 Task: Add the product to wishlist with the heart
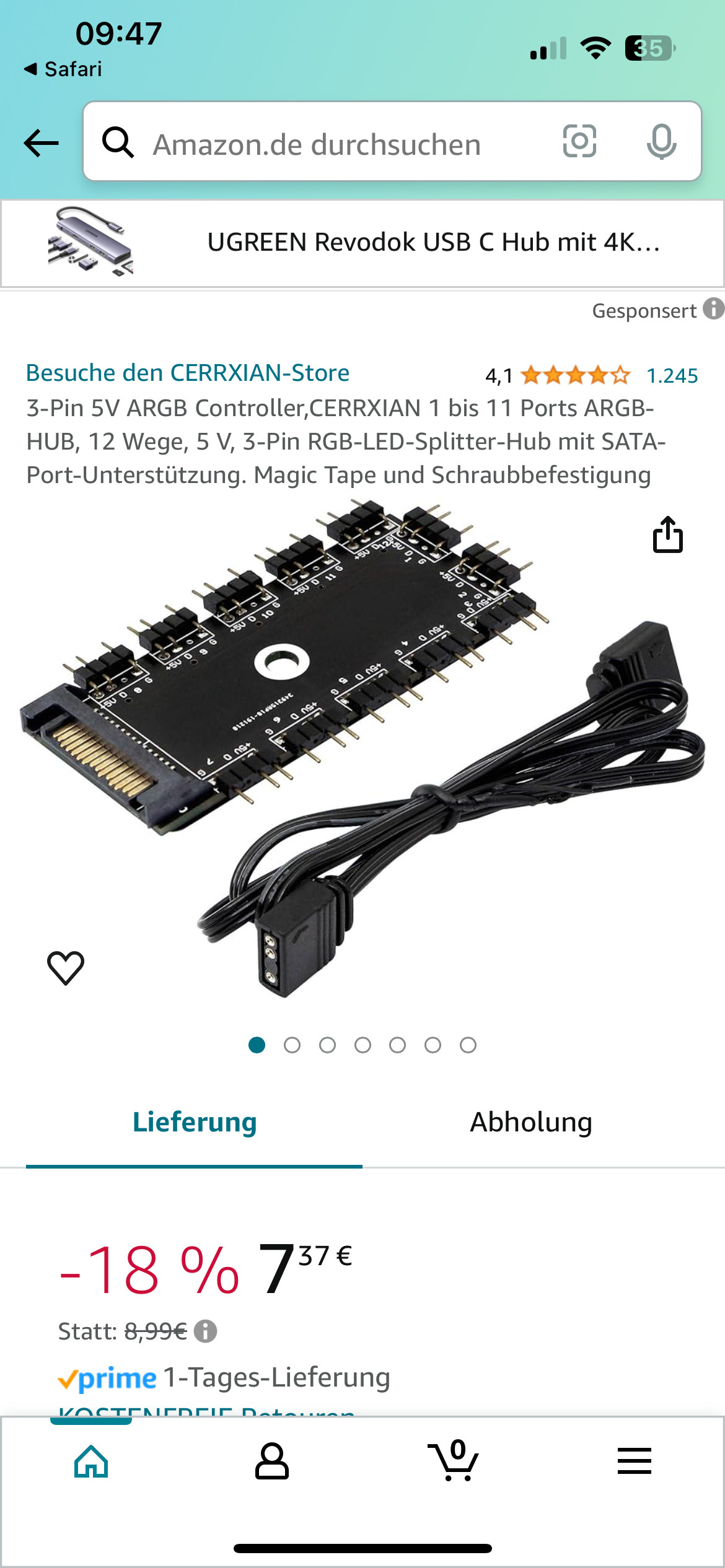tap(66, 967)
